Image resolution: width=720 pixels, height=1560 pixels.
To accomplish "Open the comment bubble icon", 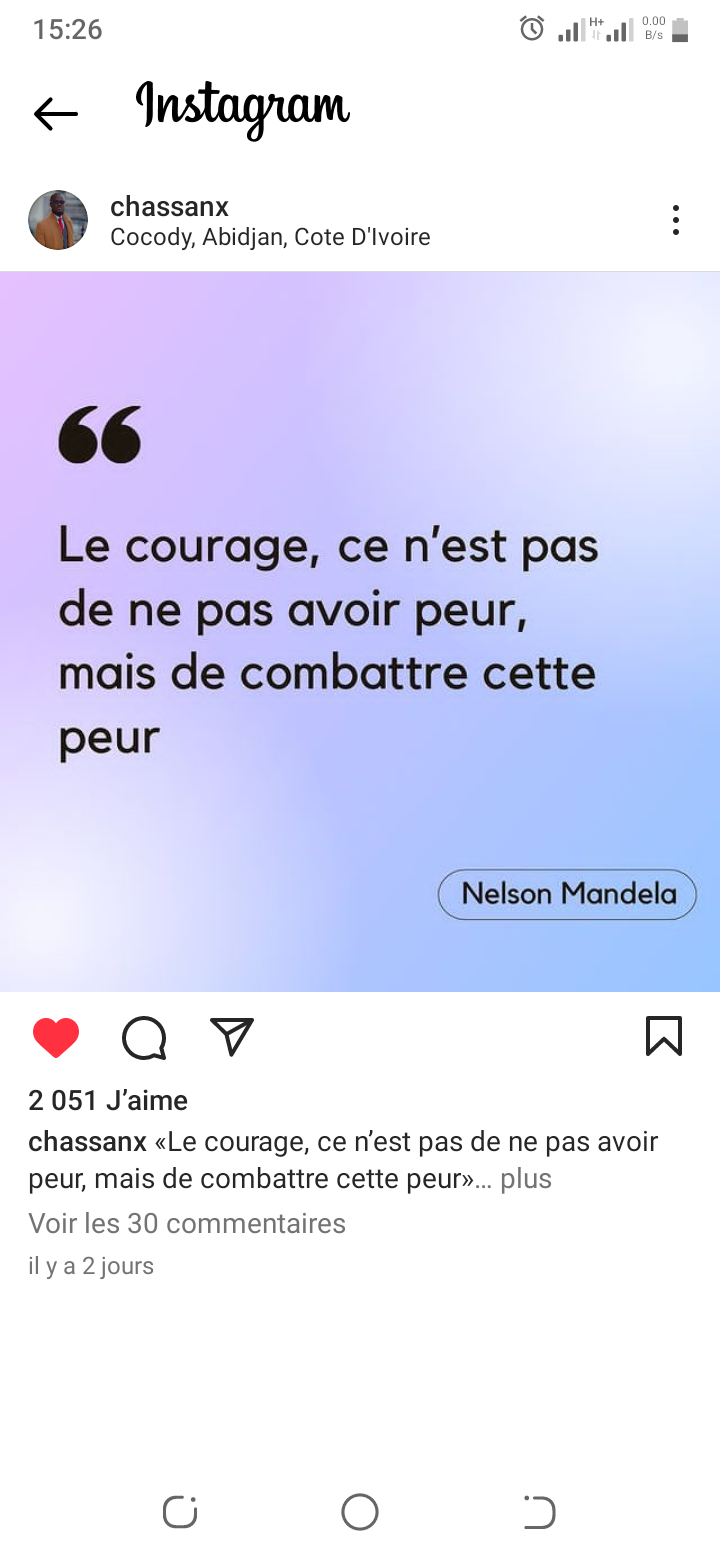I will click(144, 1037).
